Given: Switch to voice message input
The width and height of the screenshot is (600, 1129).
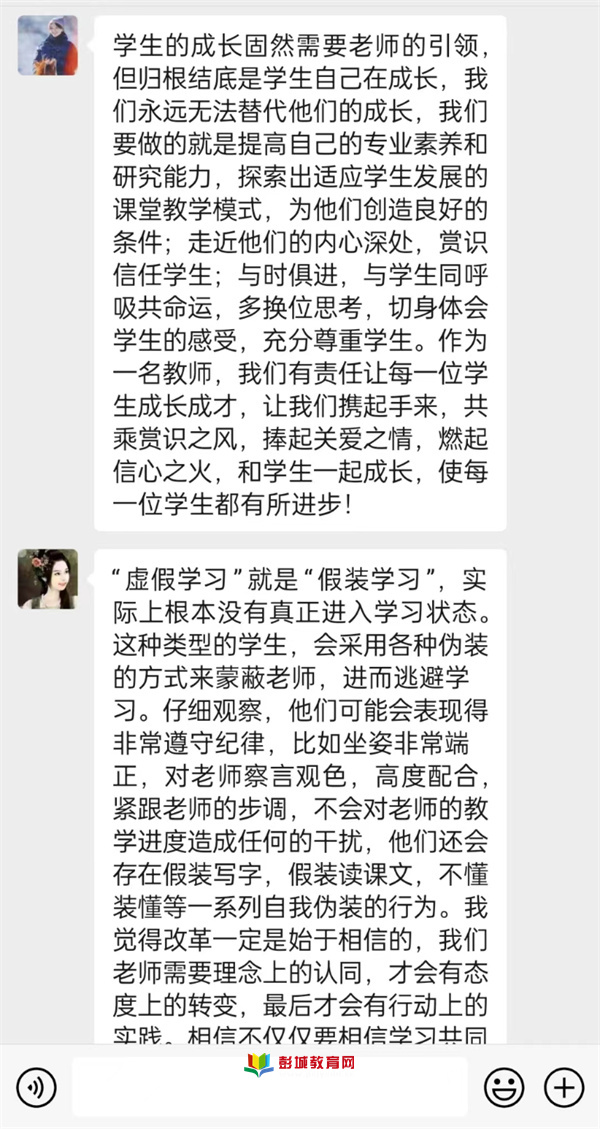Looking at the screenshot, I should tap(36, 1086).
